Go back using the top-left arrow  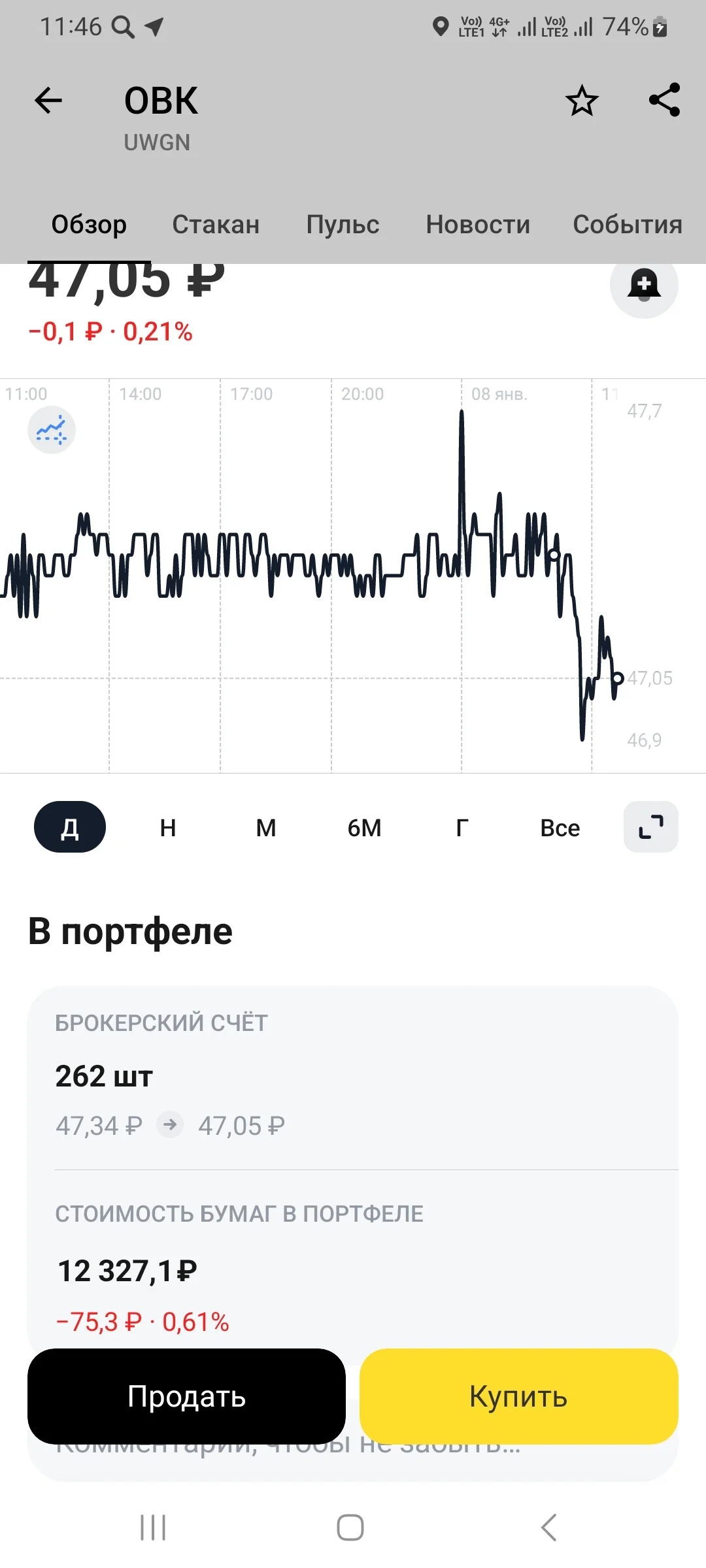click(x=48, y=101)
